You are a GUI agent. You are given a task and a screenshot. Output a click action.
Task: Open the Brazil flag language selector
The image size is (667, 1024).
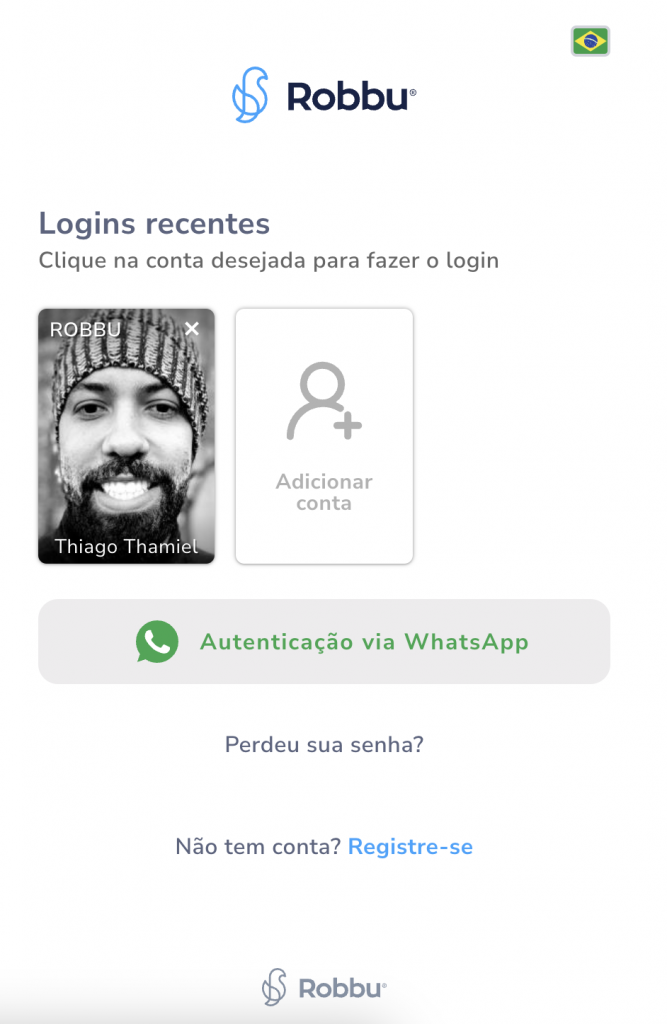click(x=590, y=41)
